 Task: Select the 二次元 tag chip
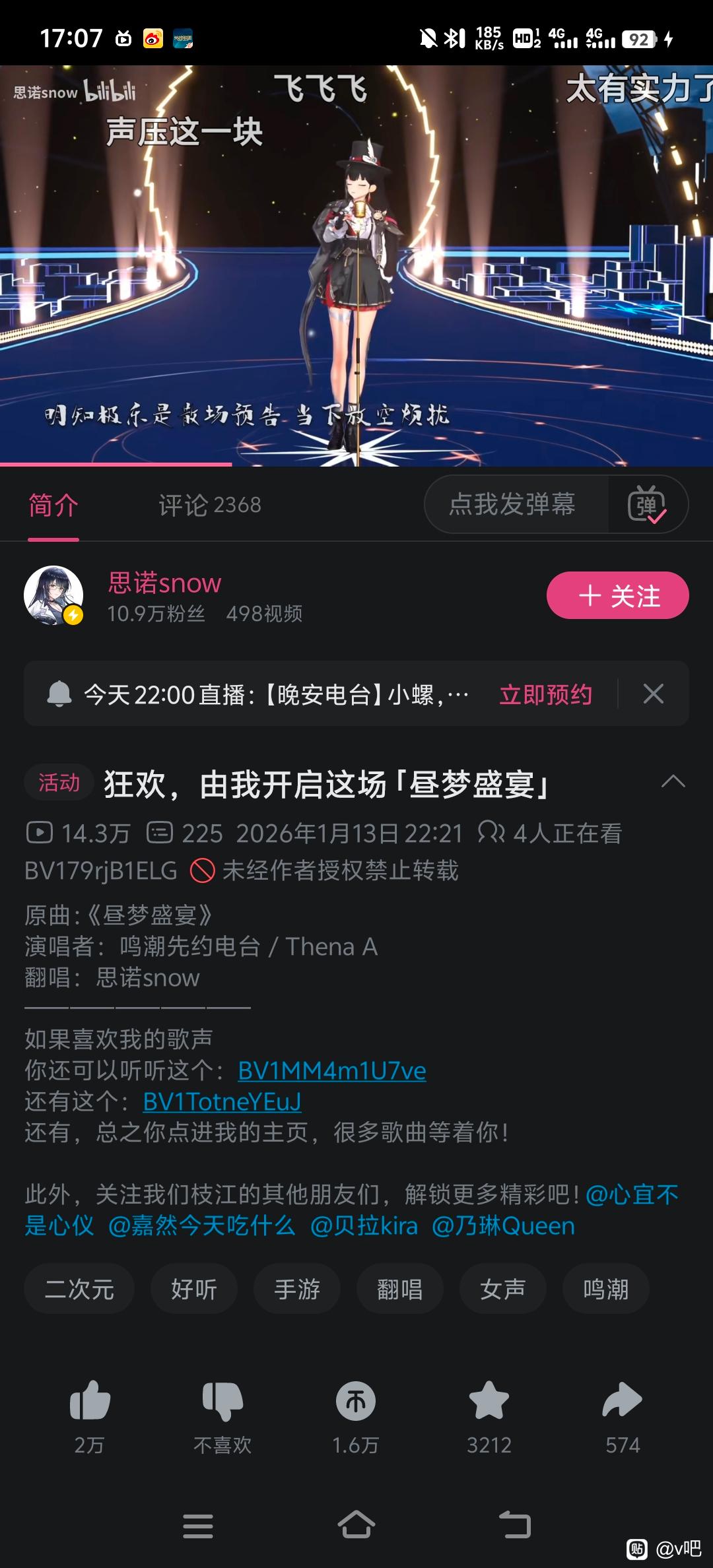pyautogui.click(x=79, y=1289)
